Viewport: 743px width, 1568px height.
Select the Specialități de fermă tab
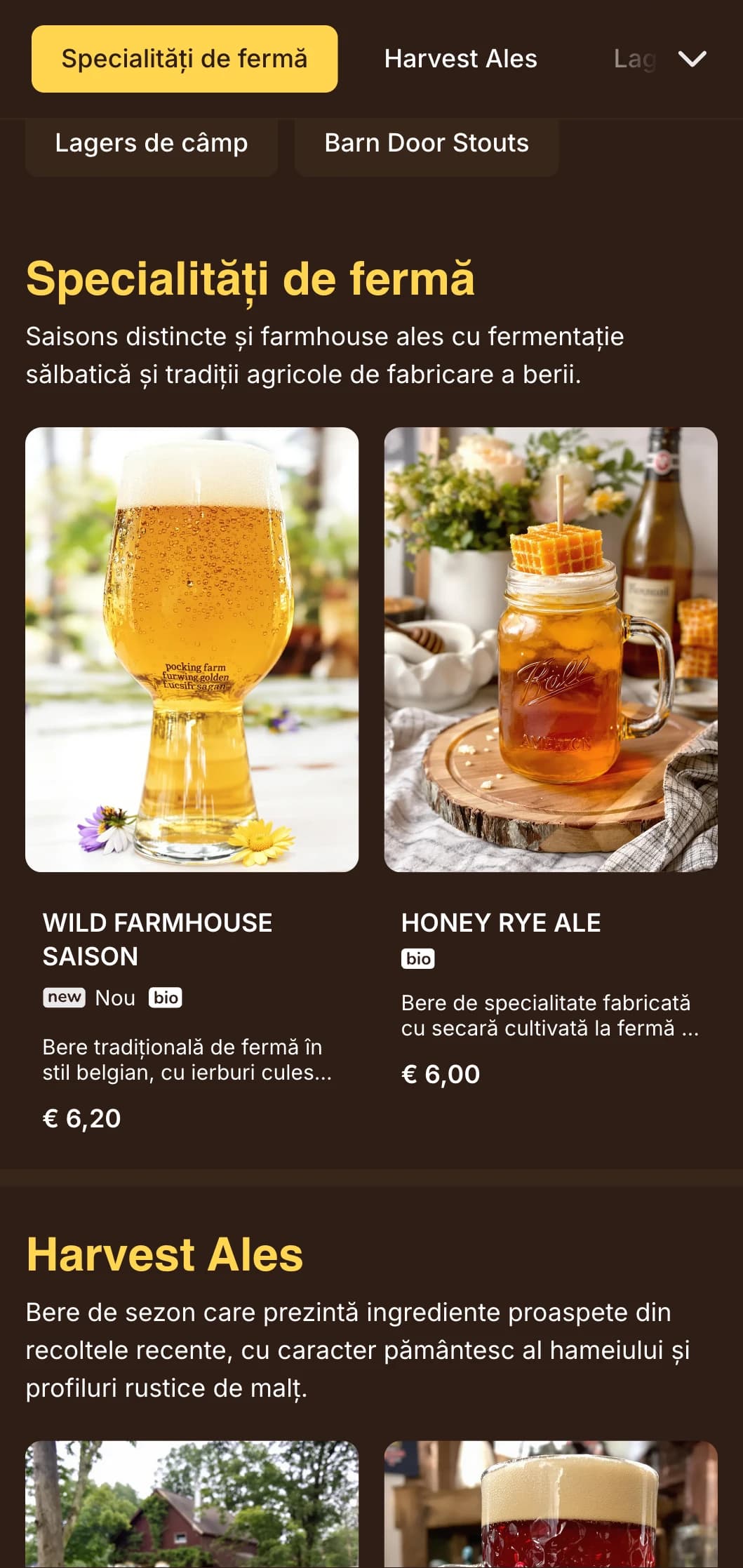click(184, 59)
